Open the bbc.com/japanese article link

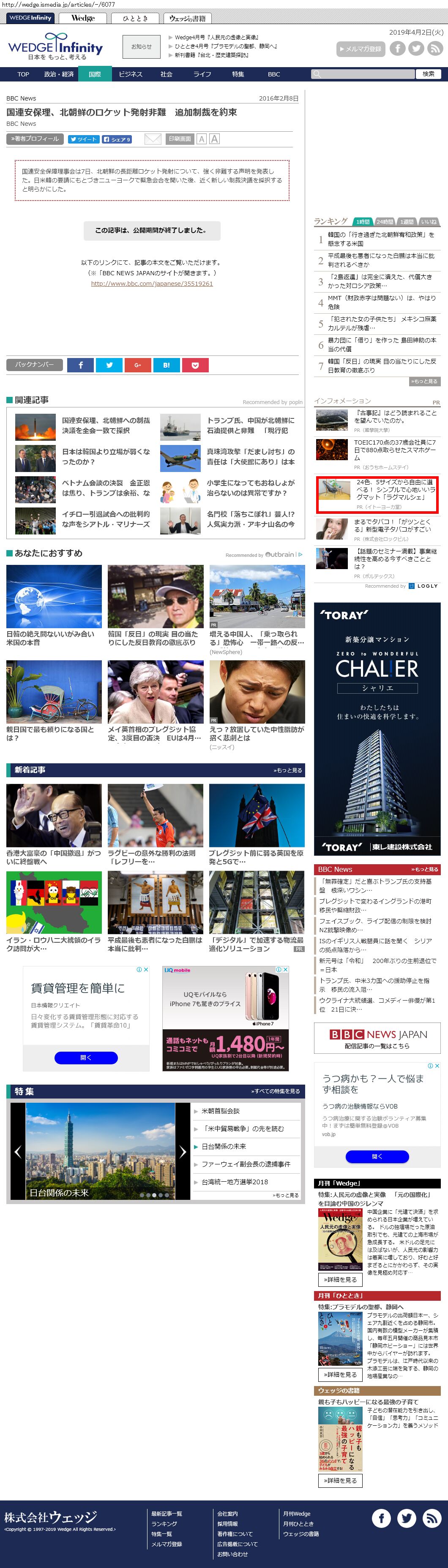152,284
